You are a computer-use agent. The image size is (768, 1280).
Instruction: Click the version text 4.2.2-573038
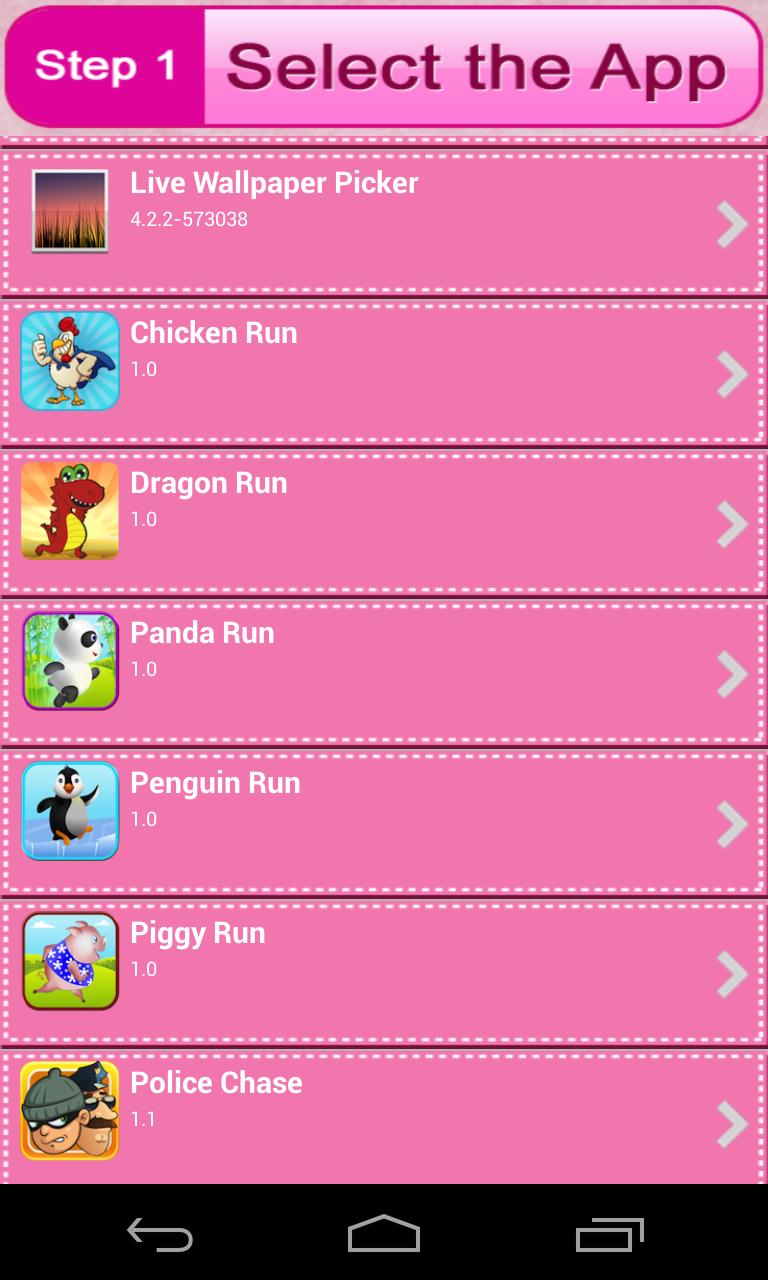pyautogui.click(x=189, y=218)
